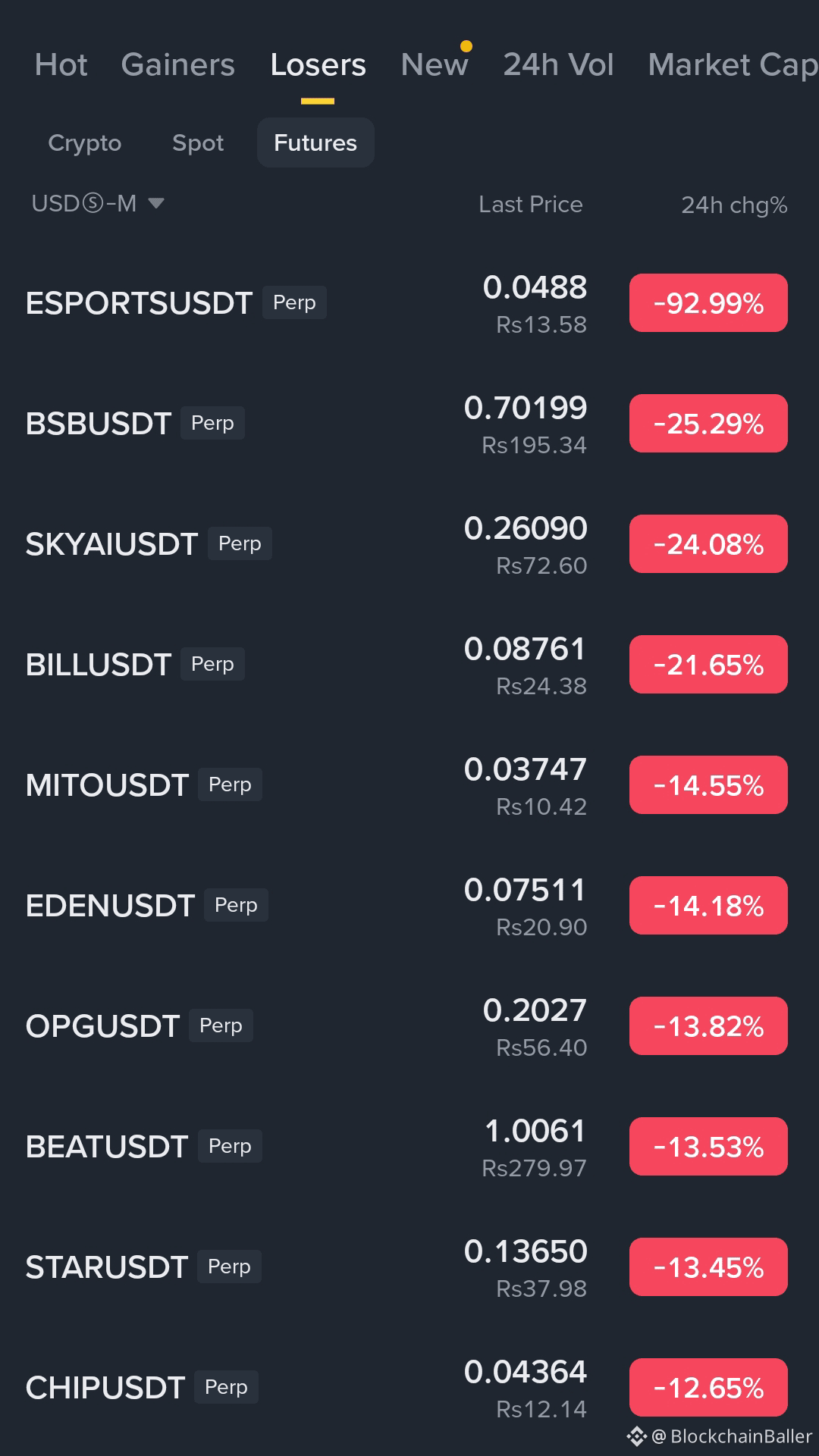The height and width of the screenshot is (1456, 819).
Task: View CHIPUSDT Perp details
Action: pos(409,1388)
